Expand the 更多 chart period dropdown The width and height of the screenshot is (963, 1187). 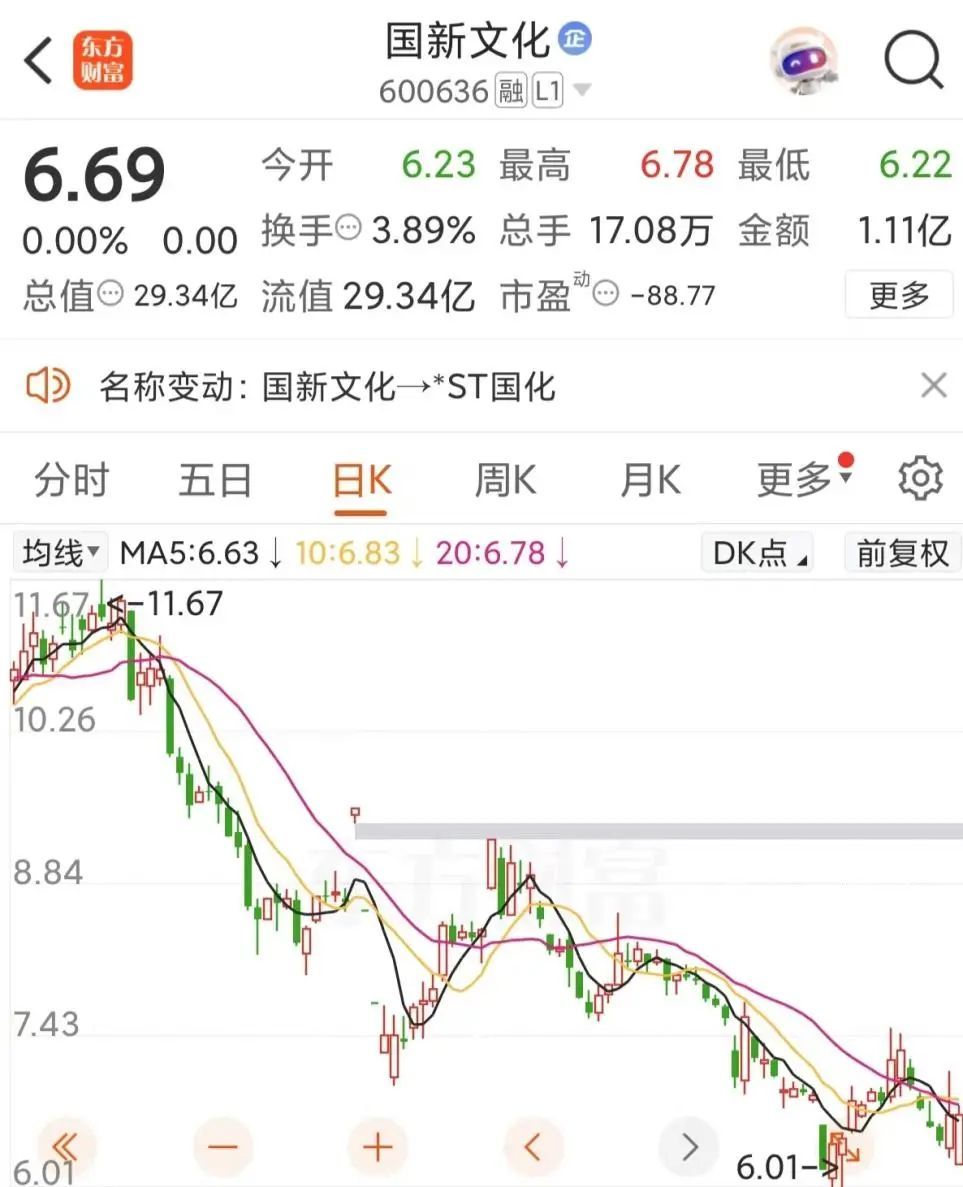tap(805, 480)
